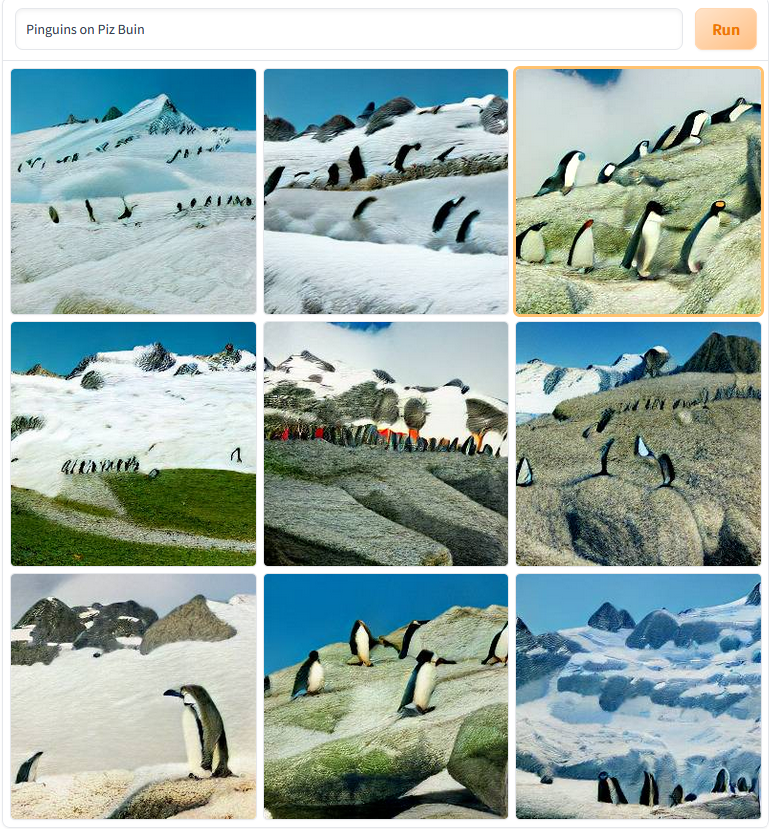Open the center image with red-orange penguin row
The width and height of the screenshot is (769, 829).
pyautogui.click(x=386, y=443)
